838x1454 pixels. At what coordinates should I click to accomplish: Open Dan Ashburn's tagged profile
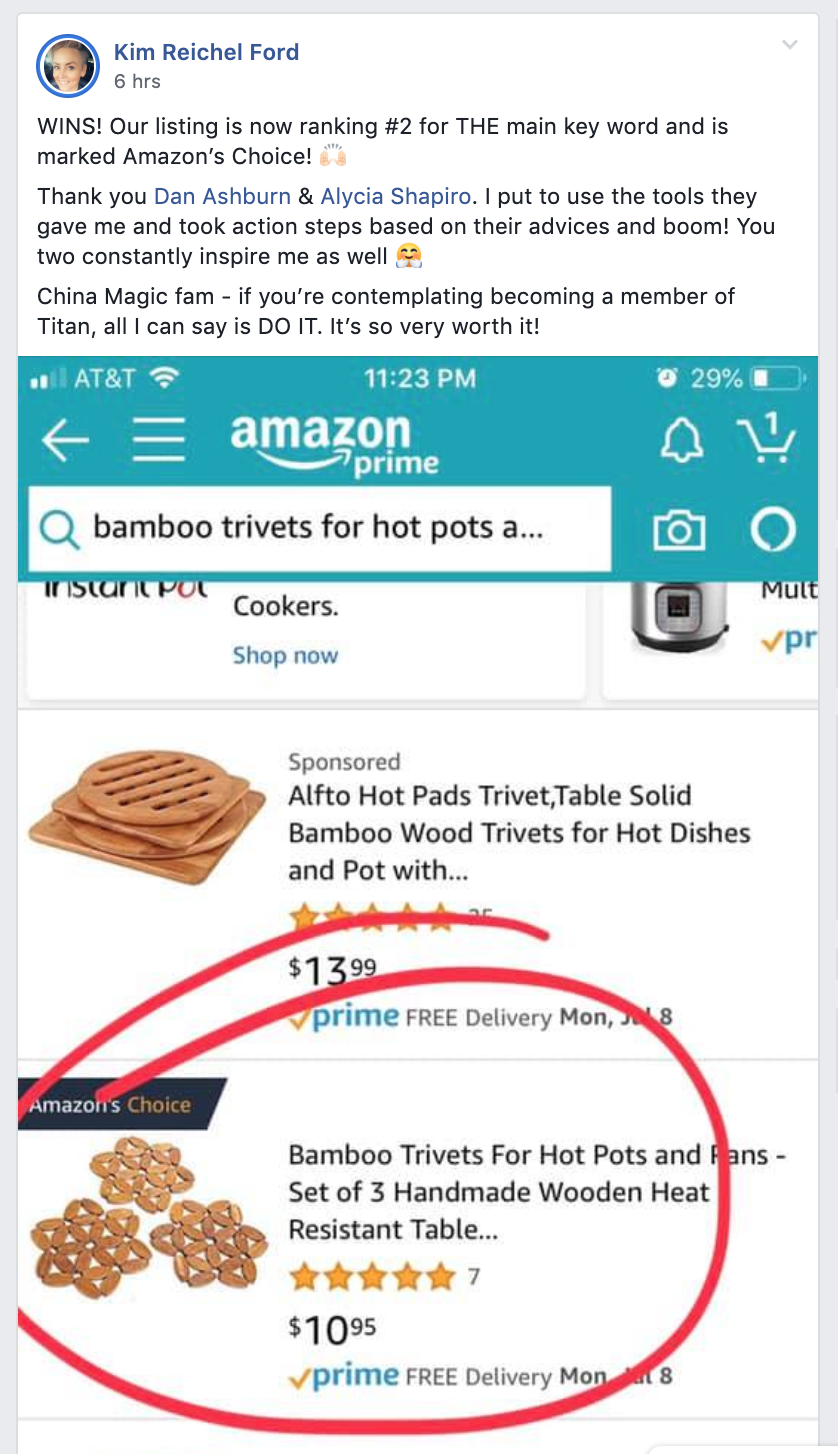222,196
